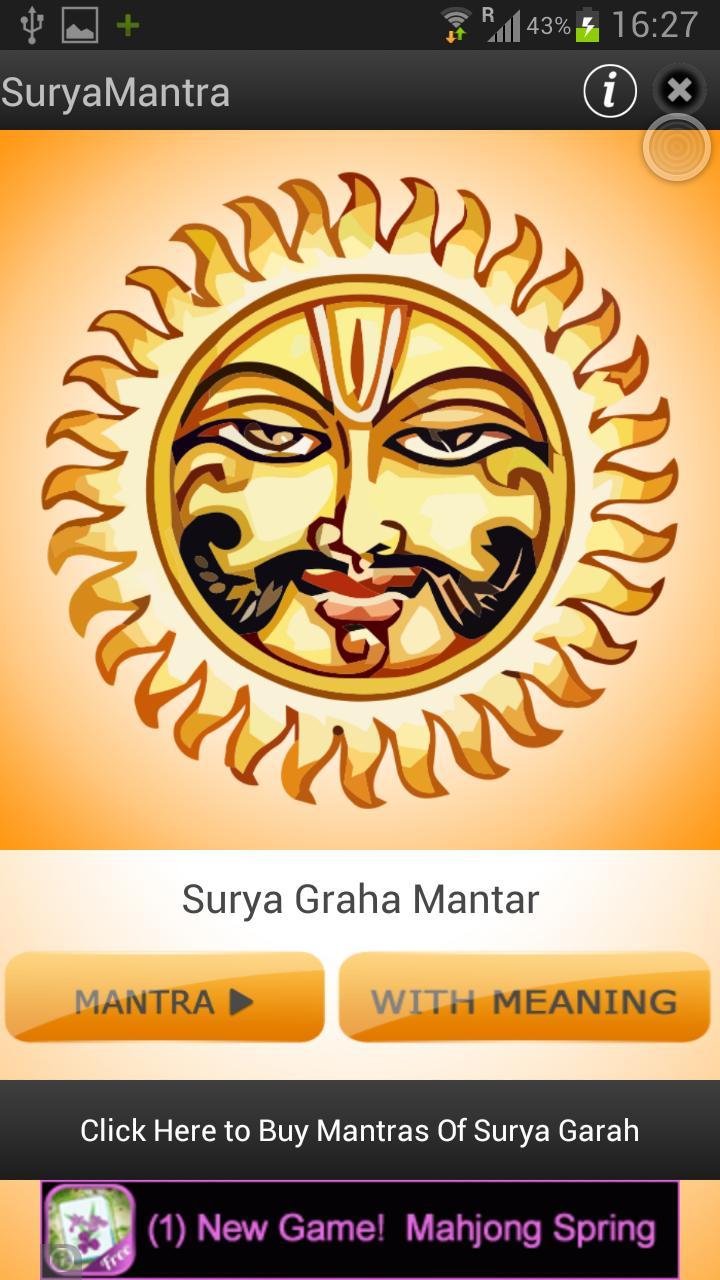This screenshot has height=1280, width=720.
Task: Close the app with the X icon
Action: coord(680,91)
